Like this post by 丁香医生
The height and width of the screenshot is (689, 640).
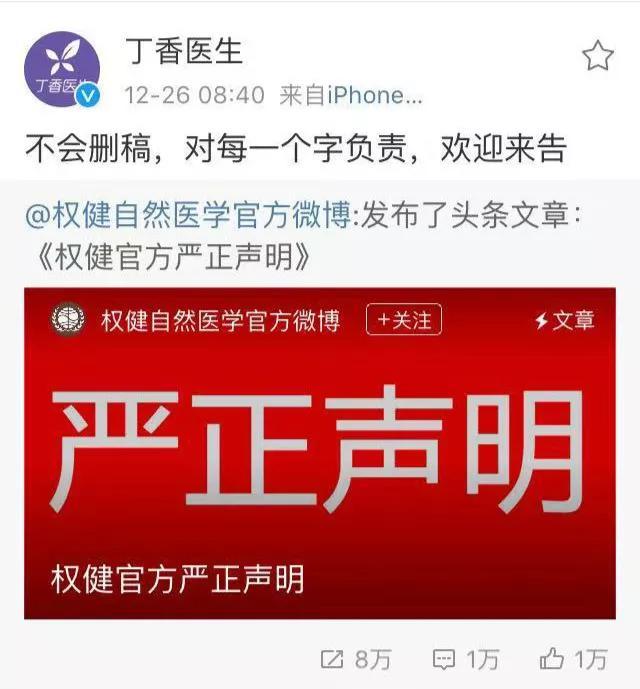573,659
